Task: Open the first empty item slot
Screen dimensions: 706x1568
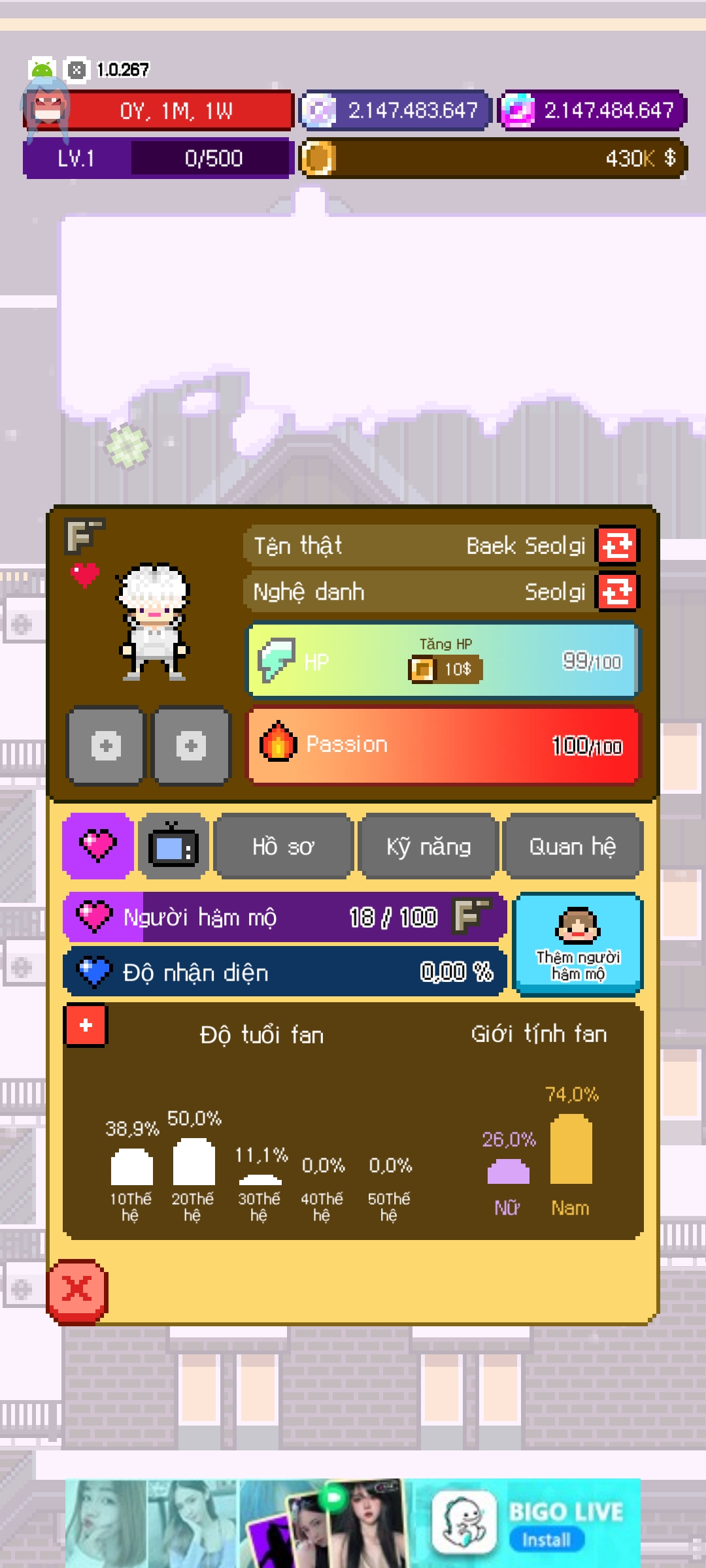Action: click(x=106, y=745)
